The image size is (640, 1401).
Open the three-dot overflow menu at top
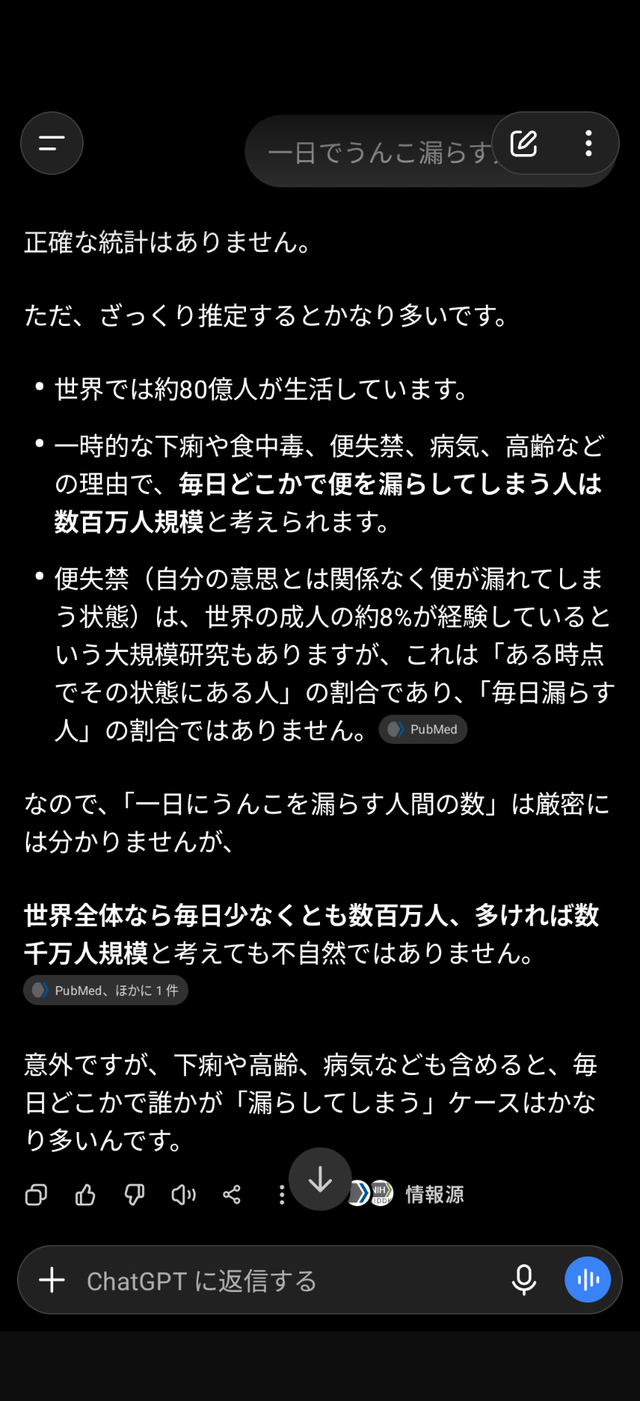pos(588,143)
